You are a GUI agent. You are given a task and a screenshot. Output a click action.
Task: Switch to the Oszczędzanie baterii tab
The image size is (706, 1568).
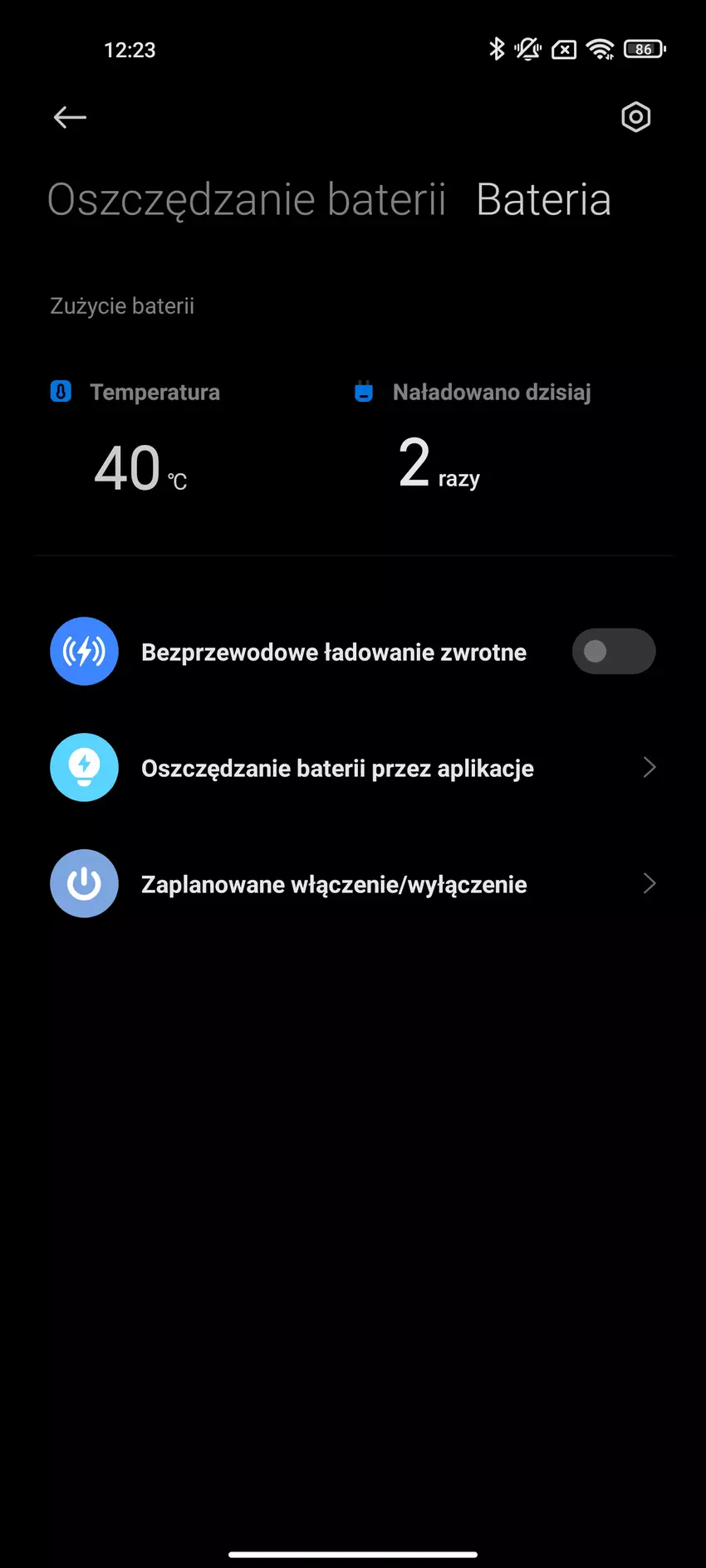coord(247,198)
